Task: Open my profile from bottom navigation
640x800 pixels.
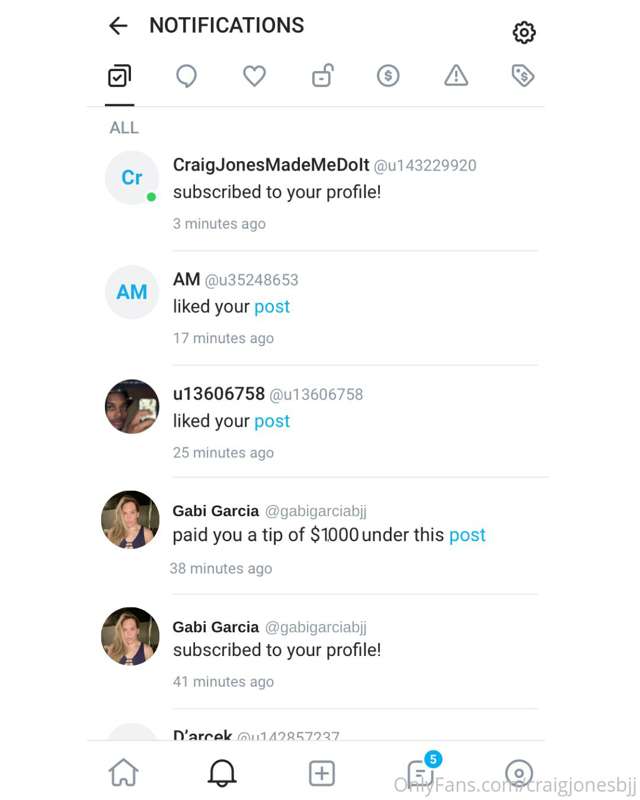Action: click(518, 773)
